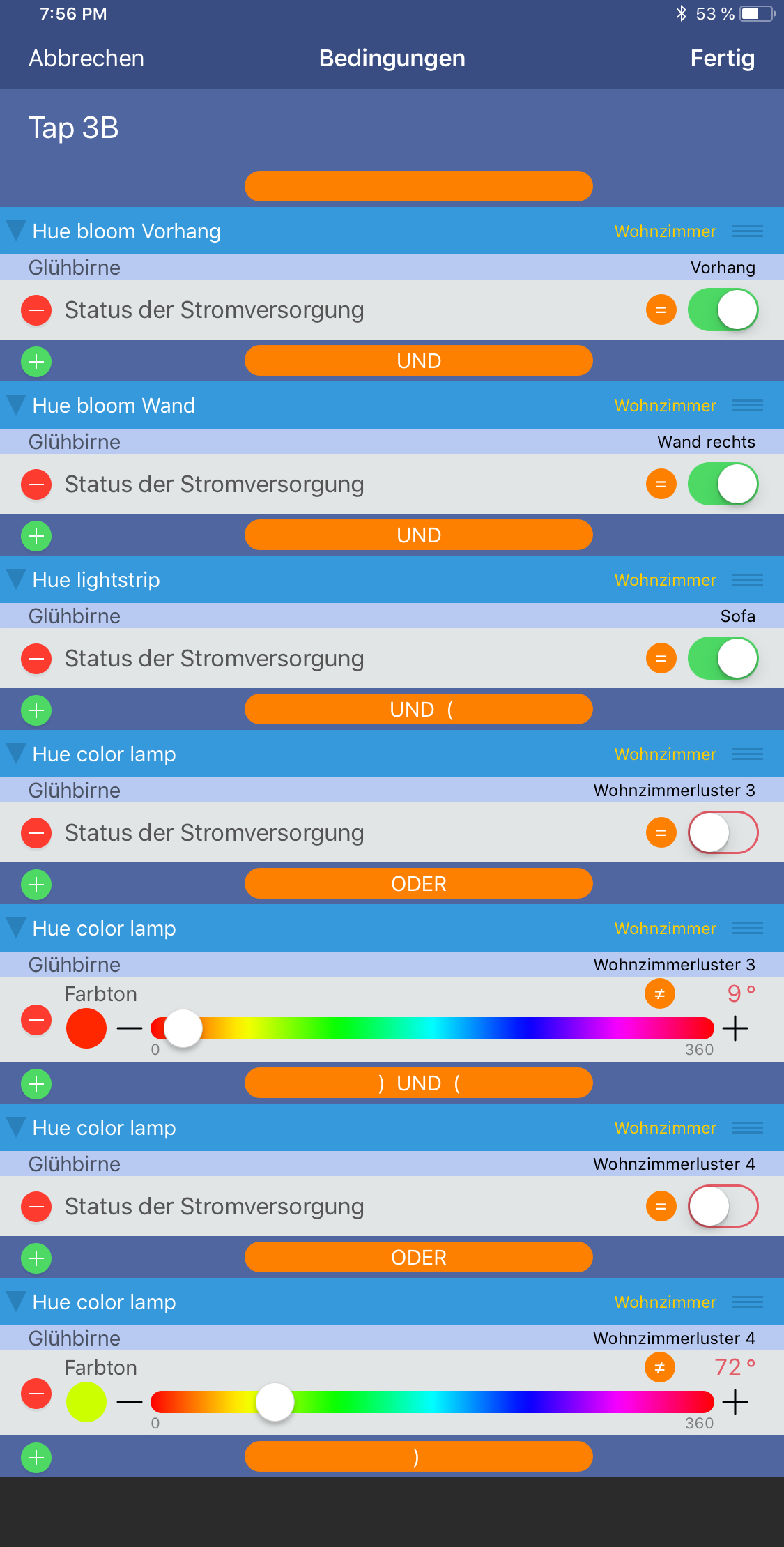Collapse the Hue bloom Vorhang section
Screen dimensions: 784x1547
tap(16, 231)
